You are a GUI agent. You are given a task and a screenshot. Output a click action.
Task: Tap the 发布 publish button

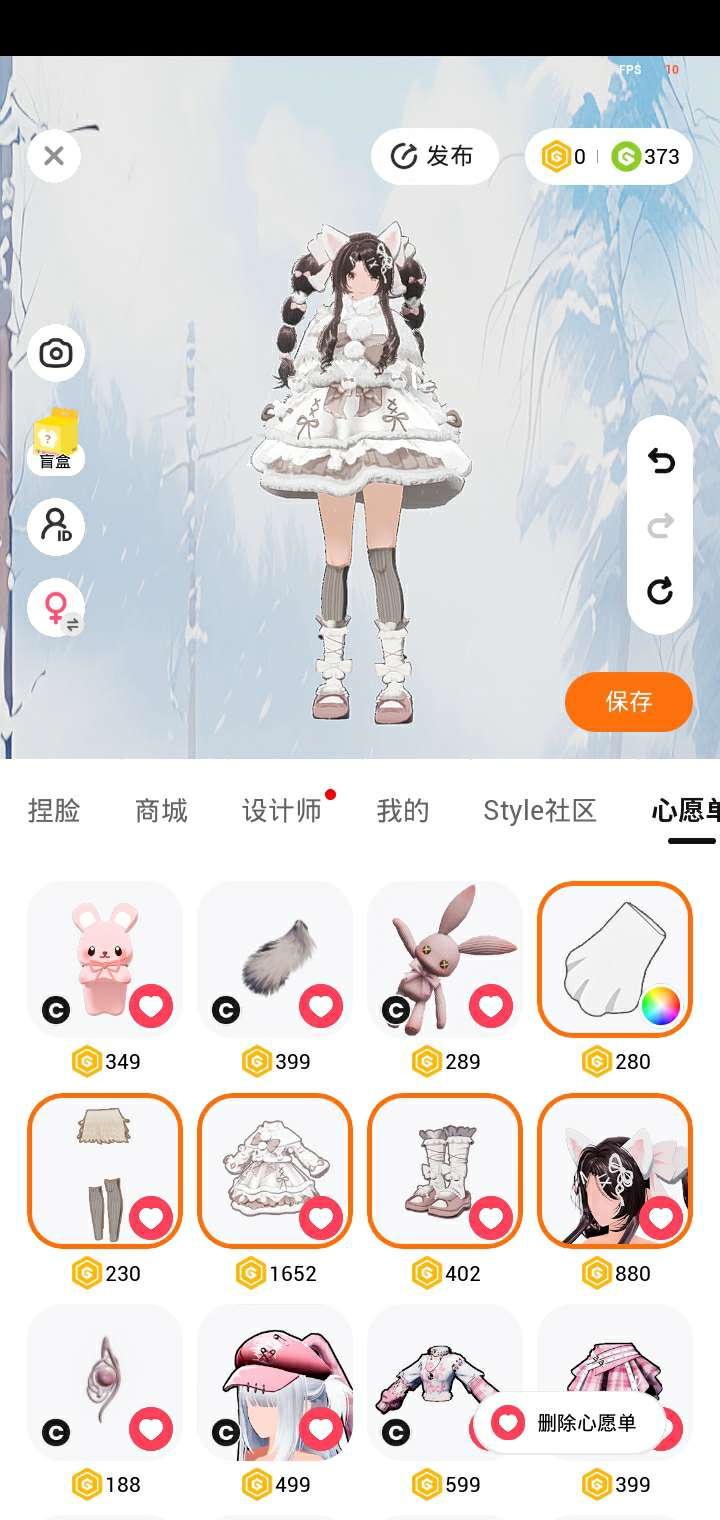434,156
